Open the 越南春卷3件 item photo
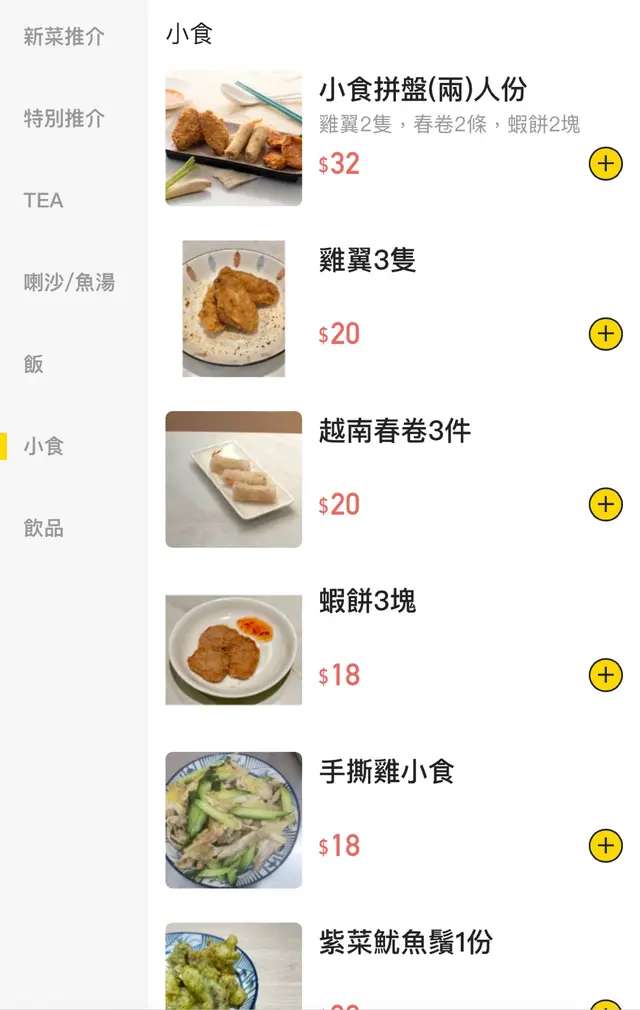Screen dimensions: 640x1010 234,479
